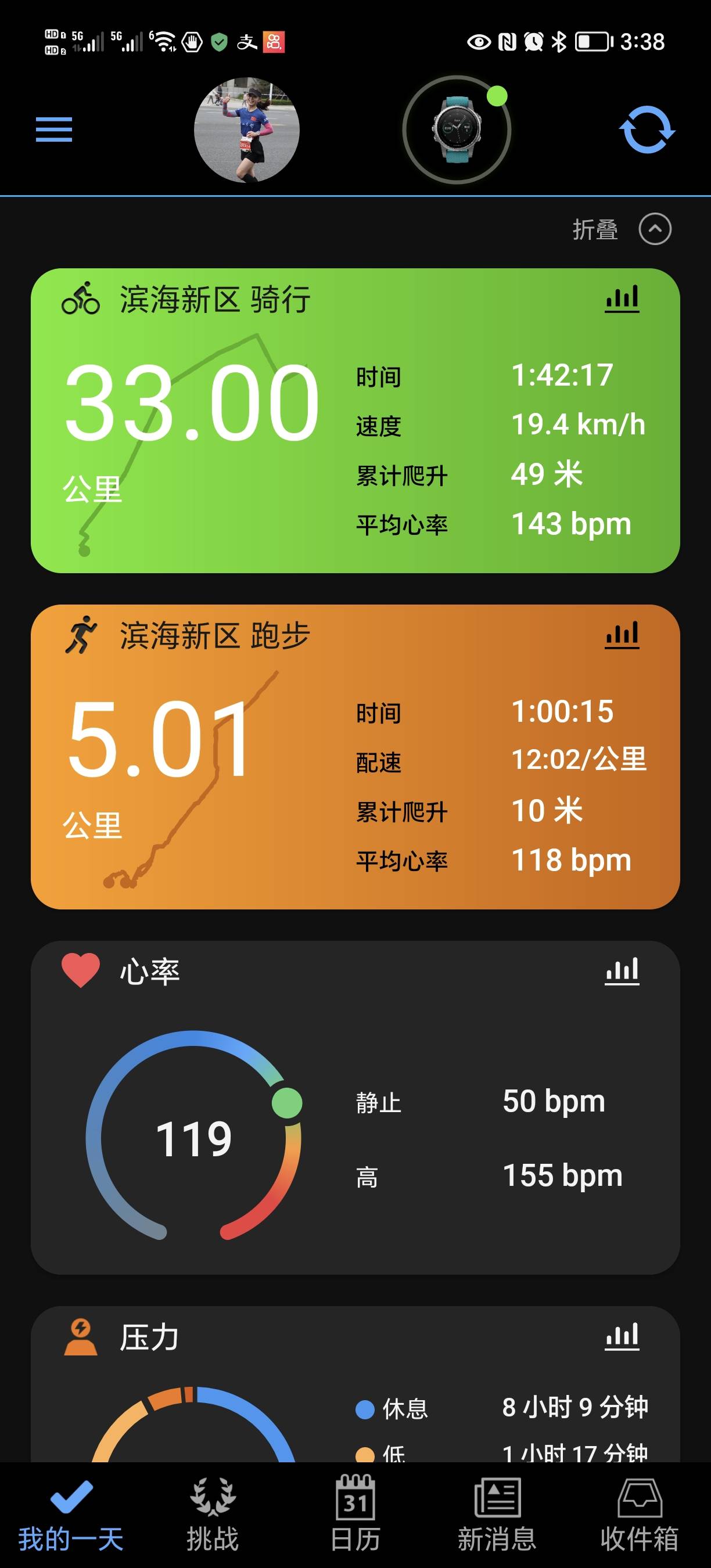Open detail chart for 滨海新区 跑步 activity
The height and width of the screenshot is (1568, 711).
pyautogui.click(x=622, y=634)
